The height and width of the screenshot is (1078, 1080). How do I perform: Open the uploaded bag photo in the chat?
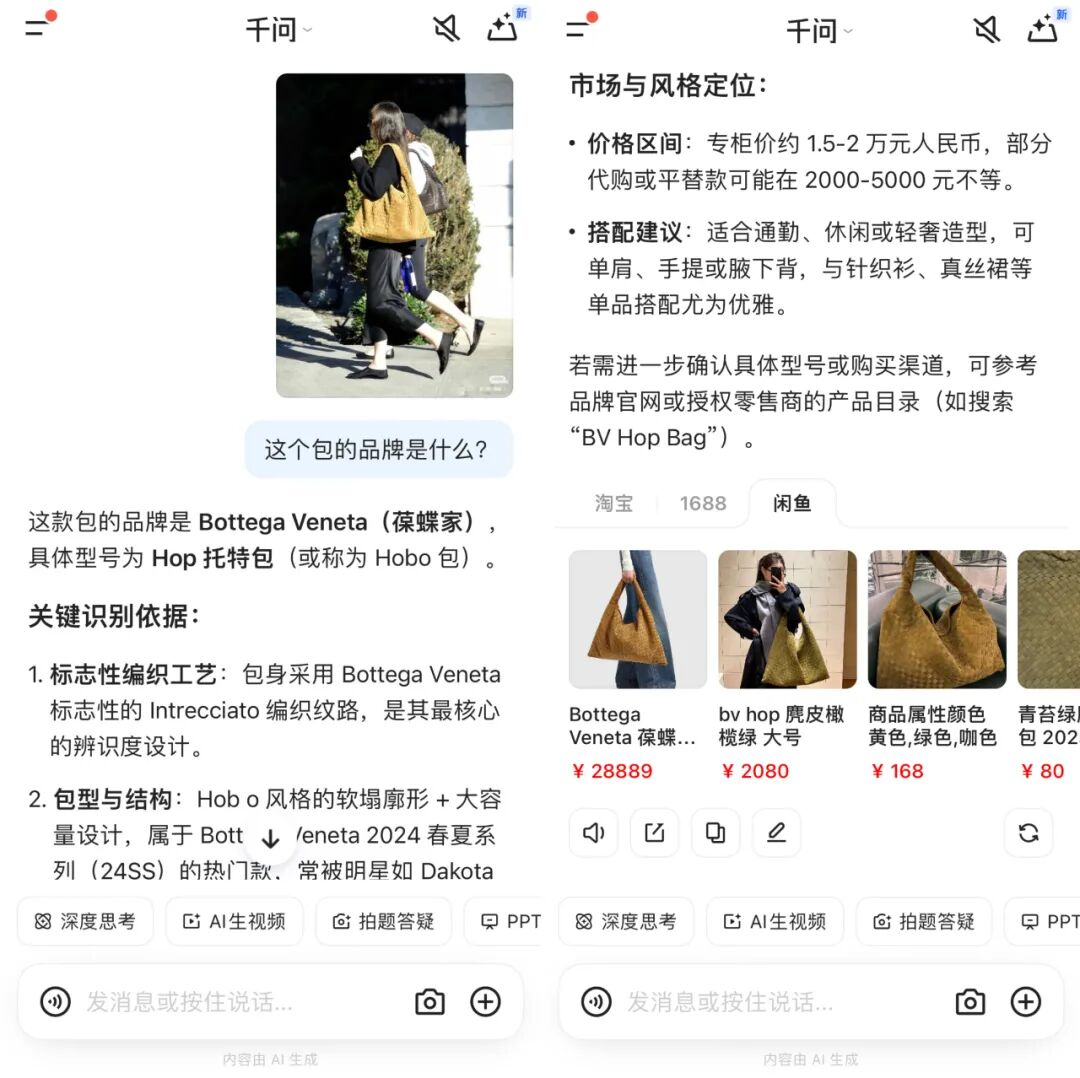pyautogui.click(x=394, y=235)
